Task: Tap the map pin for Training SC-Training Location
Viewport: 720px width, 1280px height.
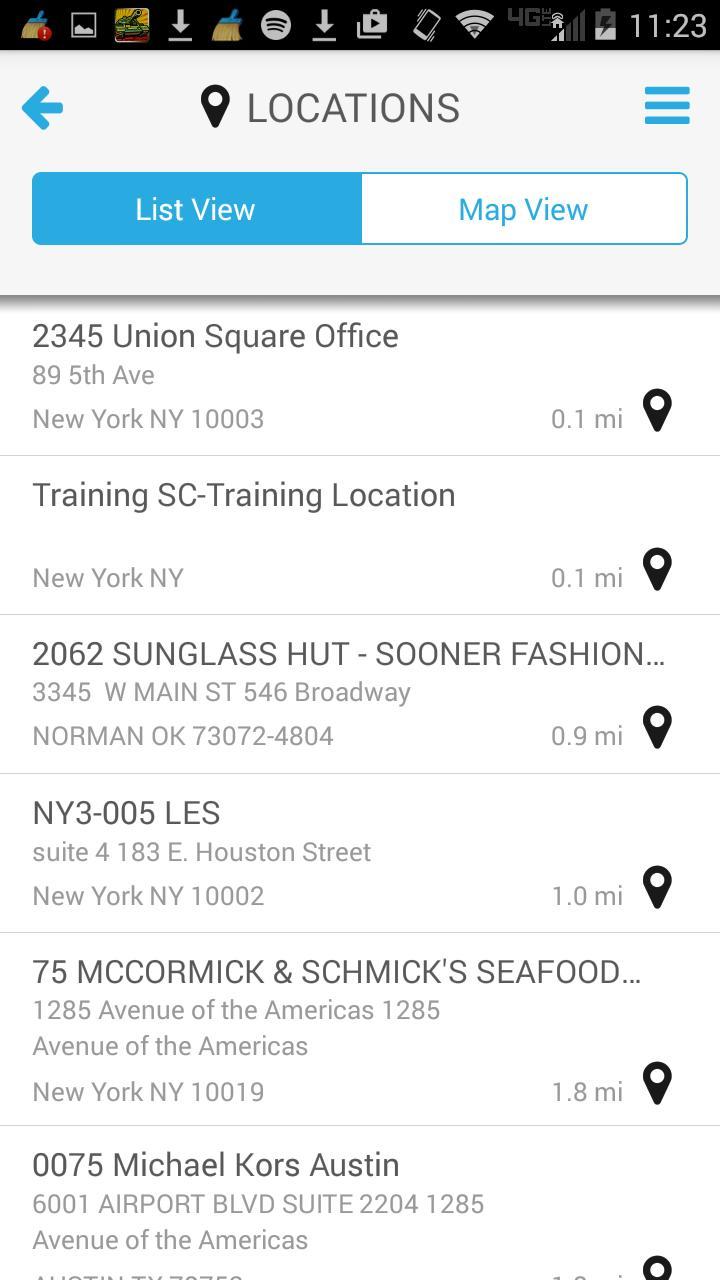Action: (x=657, y=567)
